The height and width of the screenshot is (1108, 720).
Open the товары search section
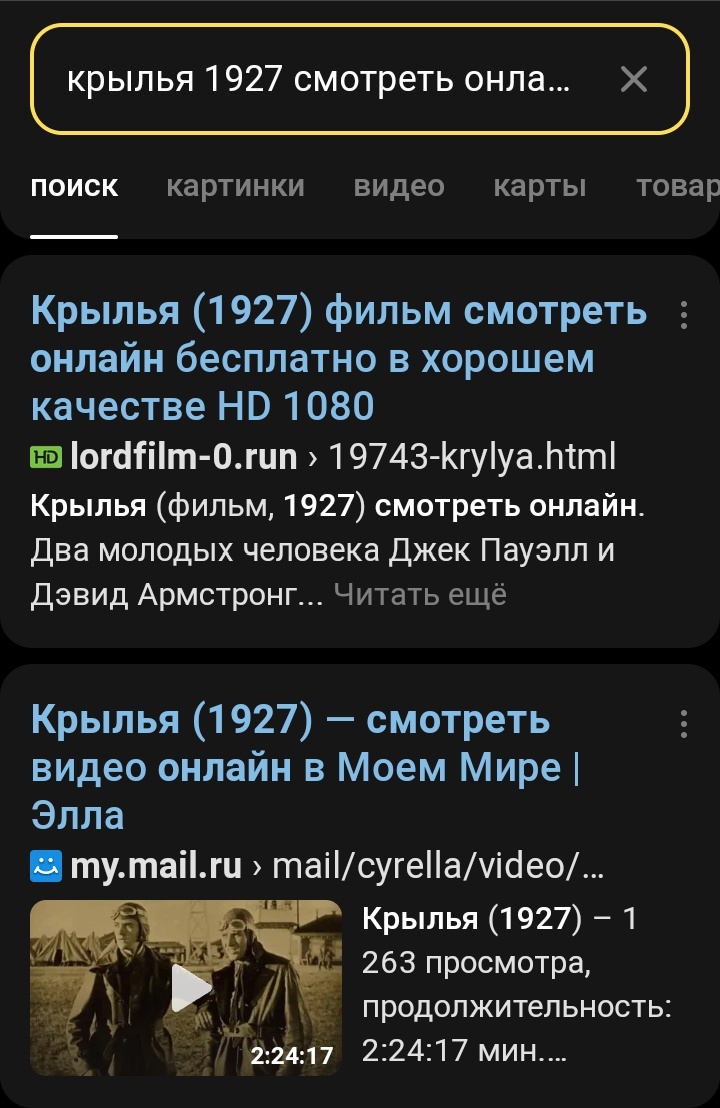click(x=683, y=185)
